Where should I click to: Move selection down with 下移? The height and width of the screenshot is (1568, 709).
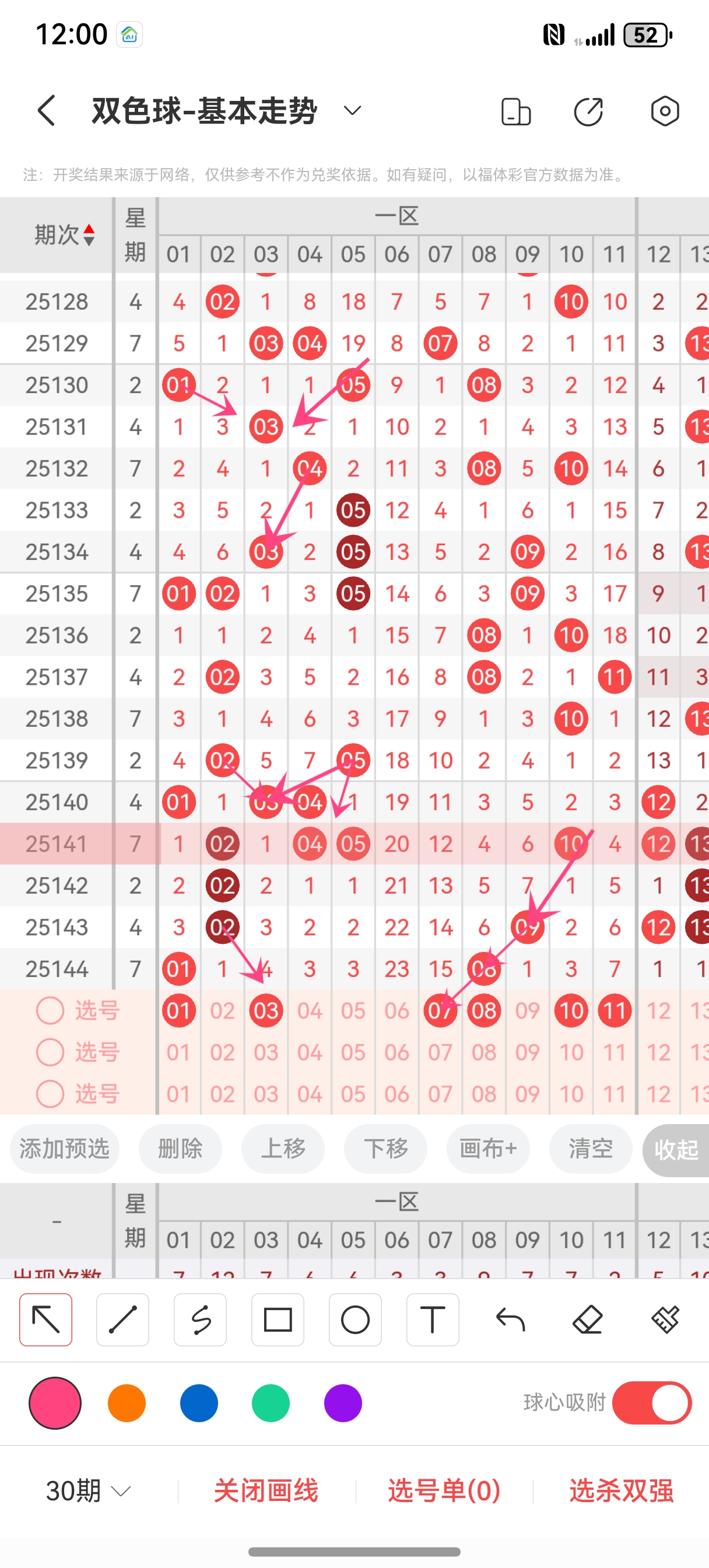(x=385, y=1149)
